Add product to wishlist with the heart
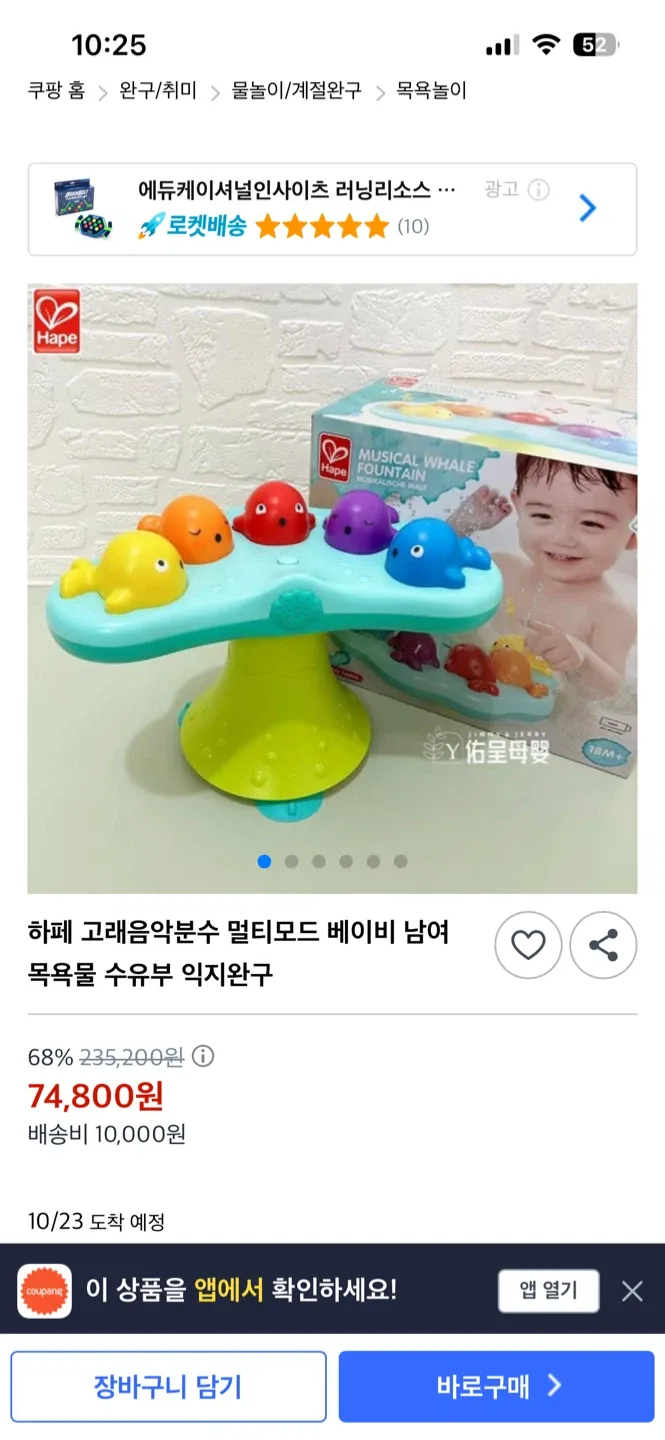Viewport: 665px width, 1440px height. (528, 945)
